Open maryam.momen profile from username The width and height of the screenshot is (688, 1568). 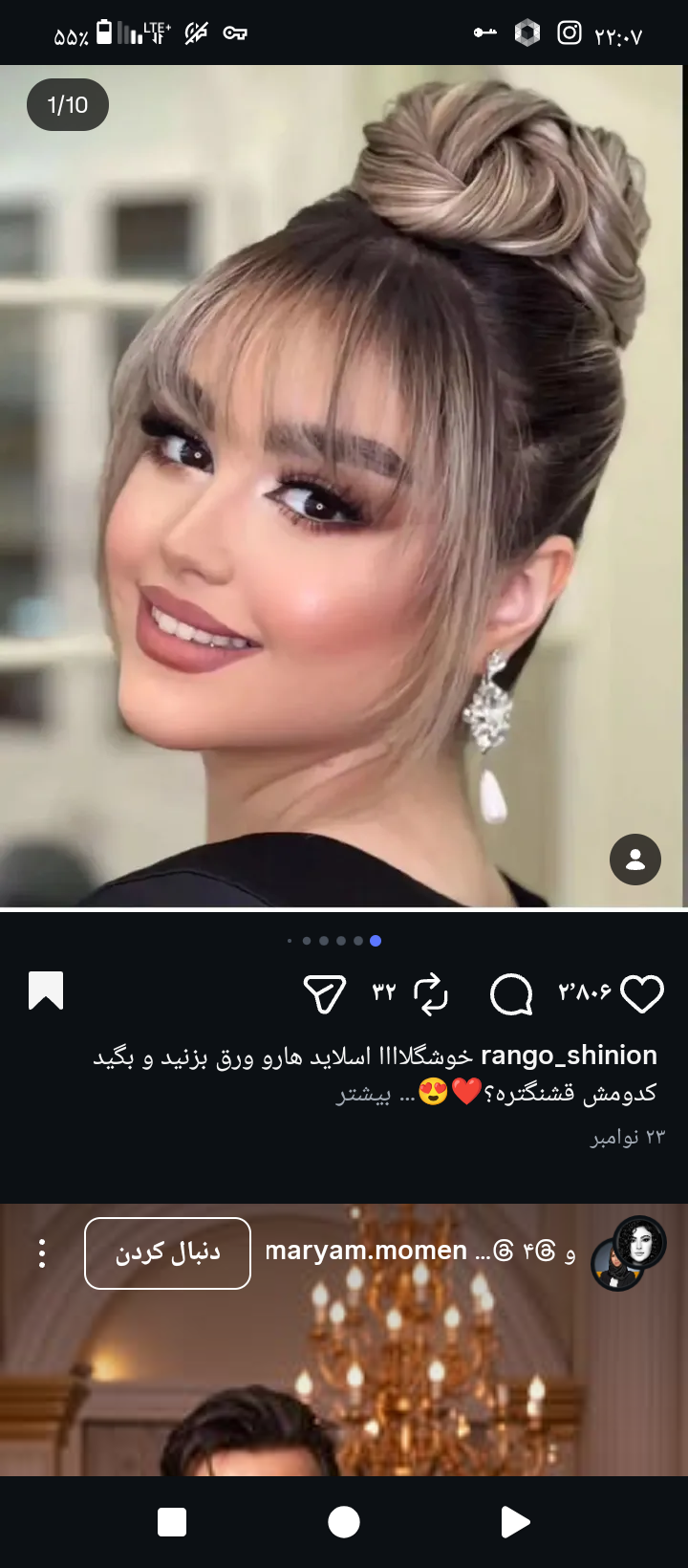(366, 1251)
